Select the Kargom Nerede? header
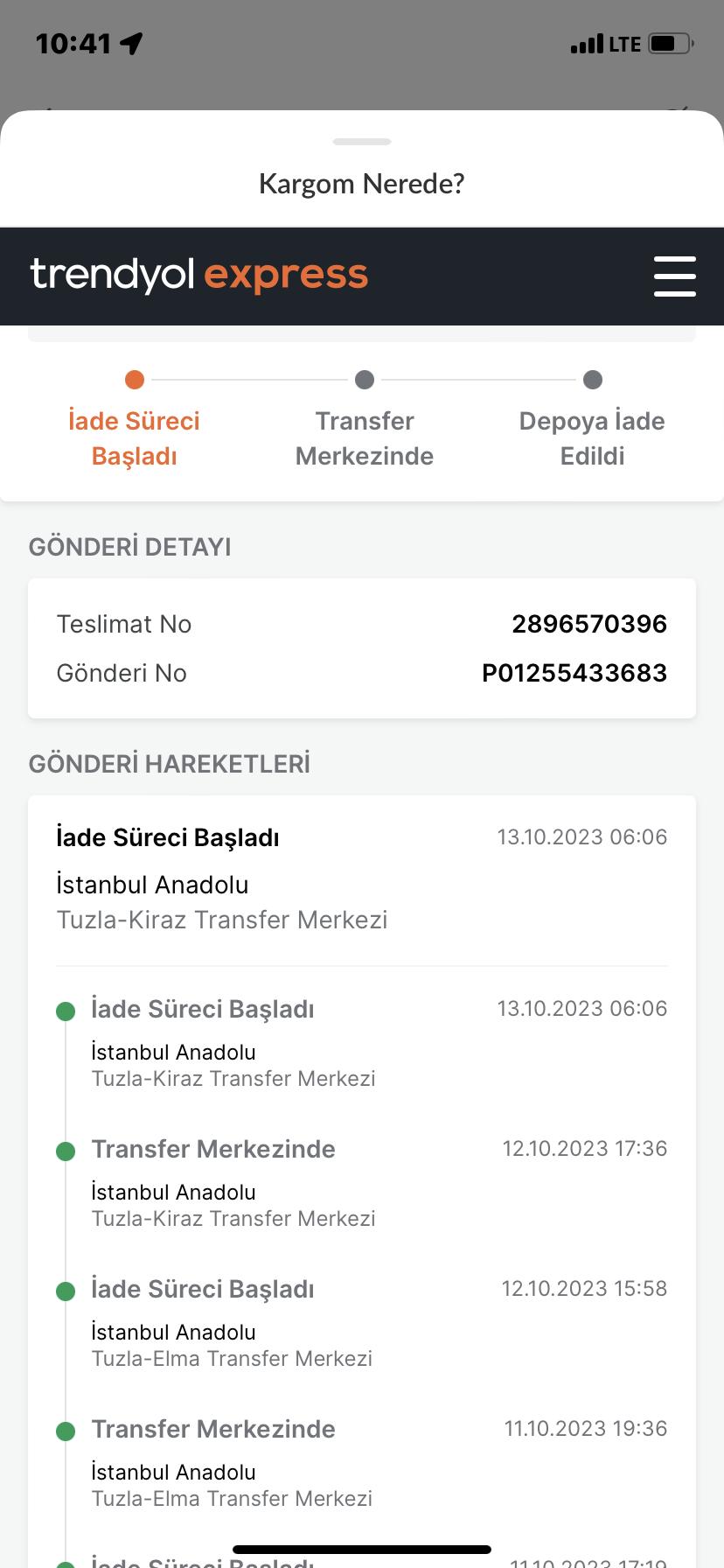This screenshot has height=1568, width=724. [361, 184]
